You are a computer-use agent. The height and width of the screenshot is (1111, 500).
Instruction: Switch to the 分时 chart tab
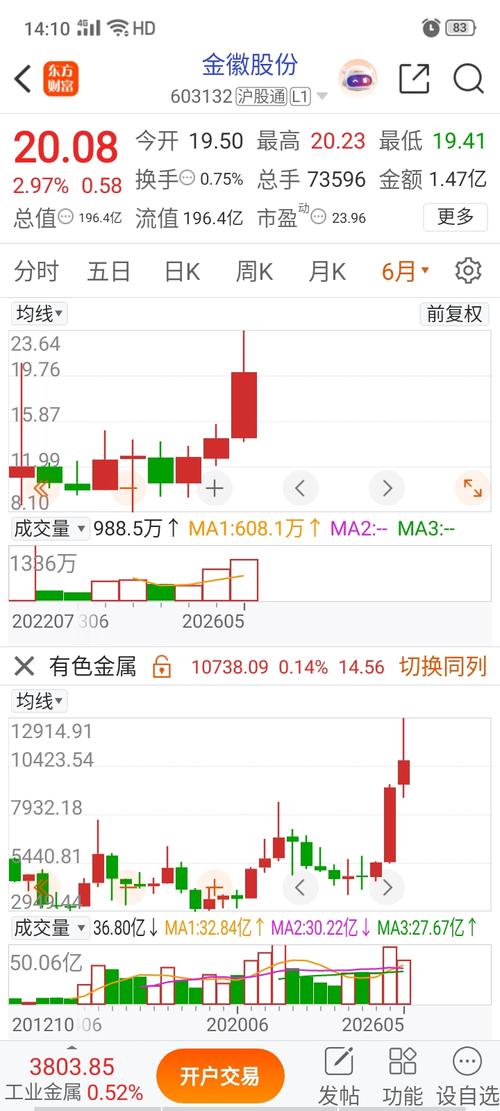click(36, 271)
